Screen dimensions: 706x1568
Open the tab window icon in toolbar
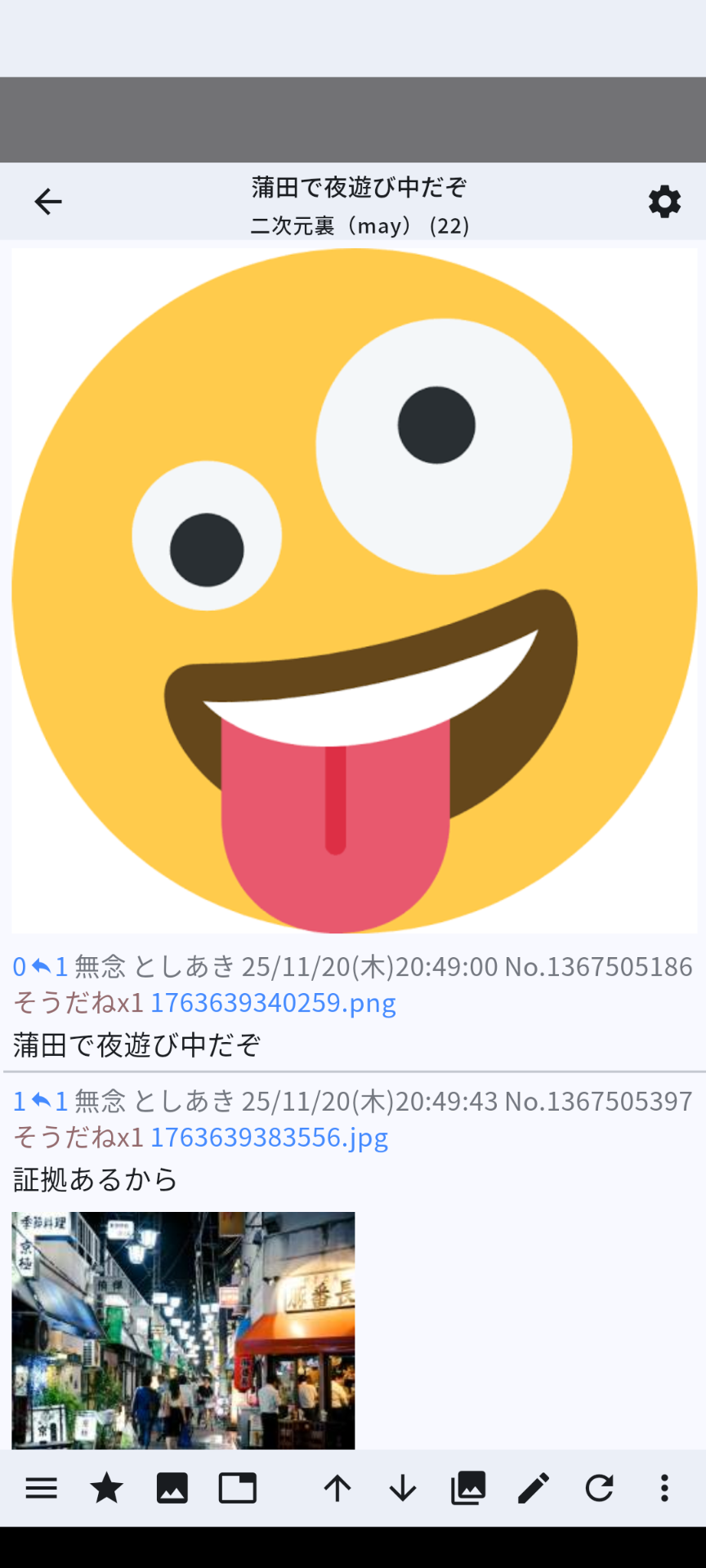[x=238, y=1488]
